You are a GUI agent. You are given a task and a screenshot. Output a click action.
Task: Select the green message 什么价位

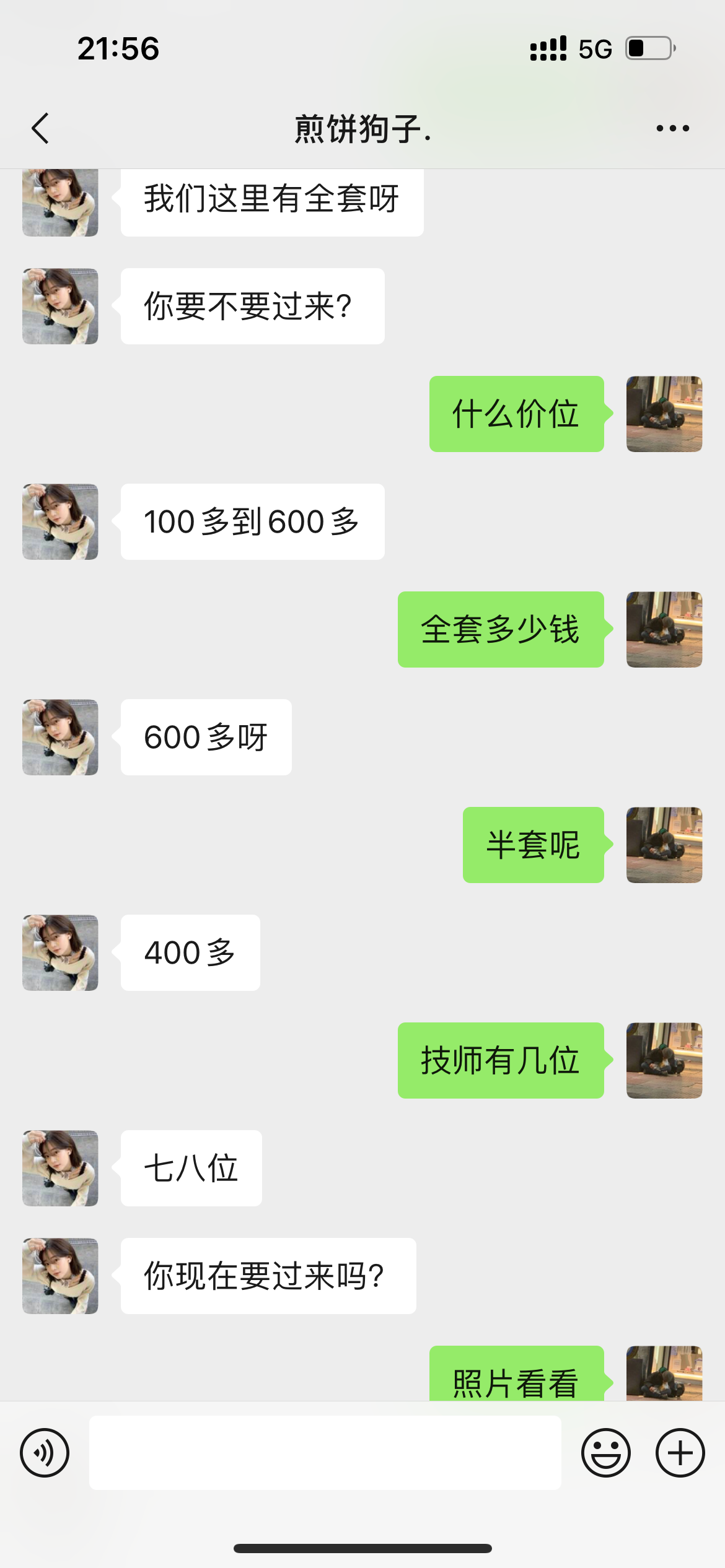(x=516, y=414)
